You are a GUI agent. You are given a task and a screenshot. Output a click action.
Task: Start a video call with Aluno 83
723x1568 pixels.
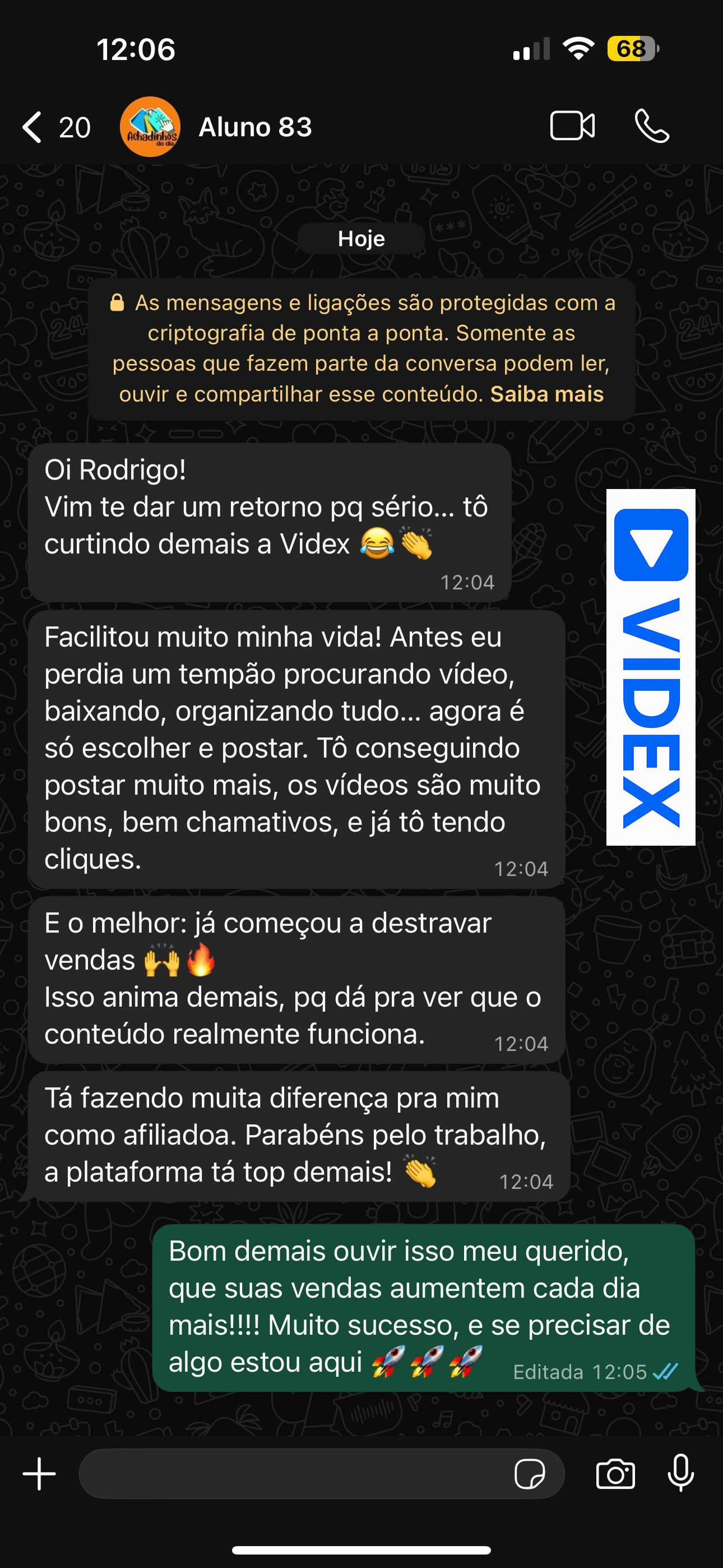click(572, 127)
